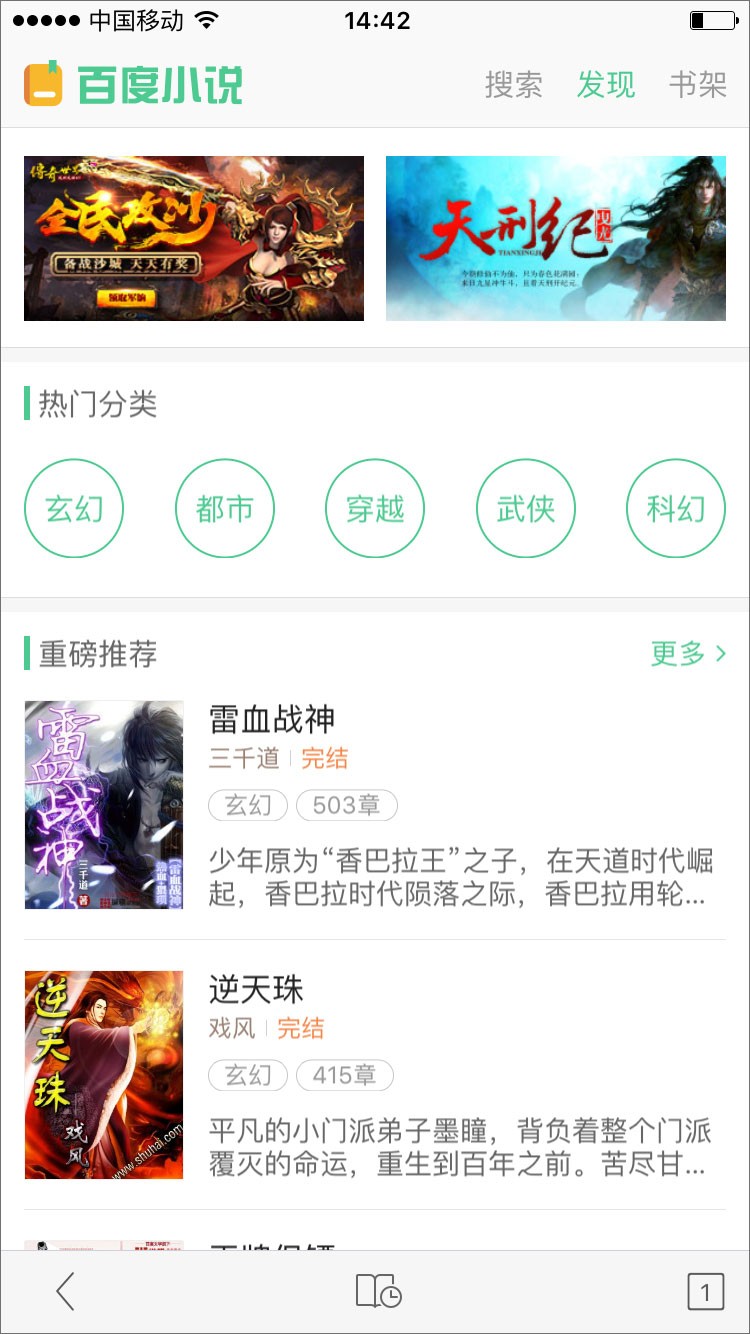Switch to the 搜索 tab
750x1334 pixels.
coord(513,85)
